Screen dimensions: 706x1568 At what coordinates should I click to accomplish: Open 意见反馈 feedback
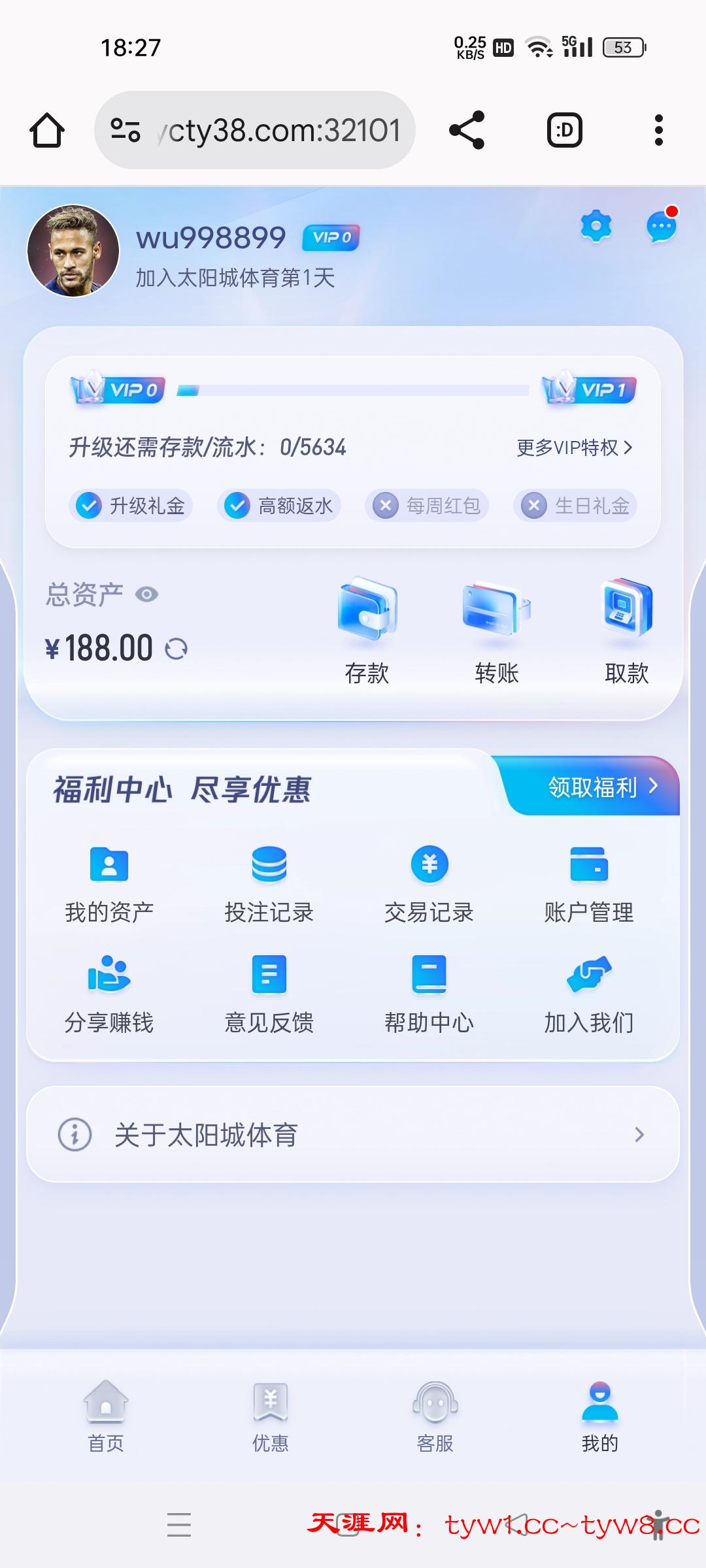(x=269, y=993)
